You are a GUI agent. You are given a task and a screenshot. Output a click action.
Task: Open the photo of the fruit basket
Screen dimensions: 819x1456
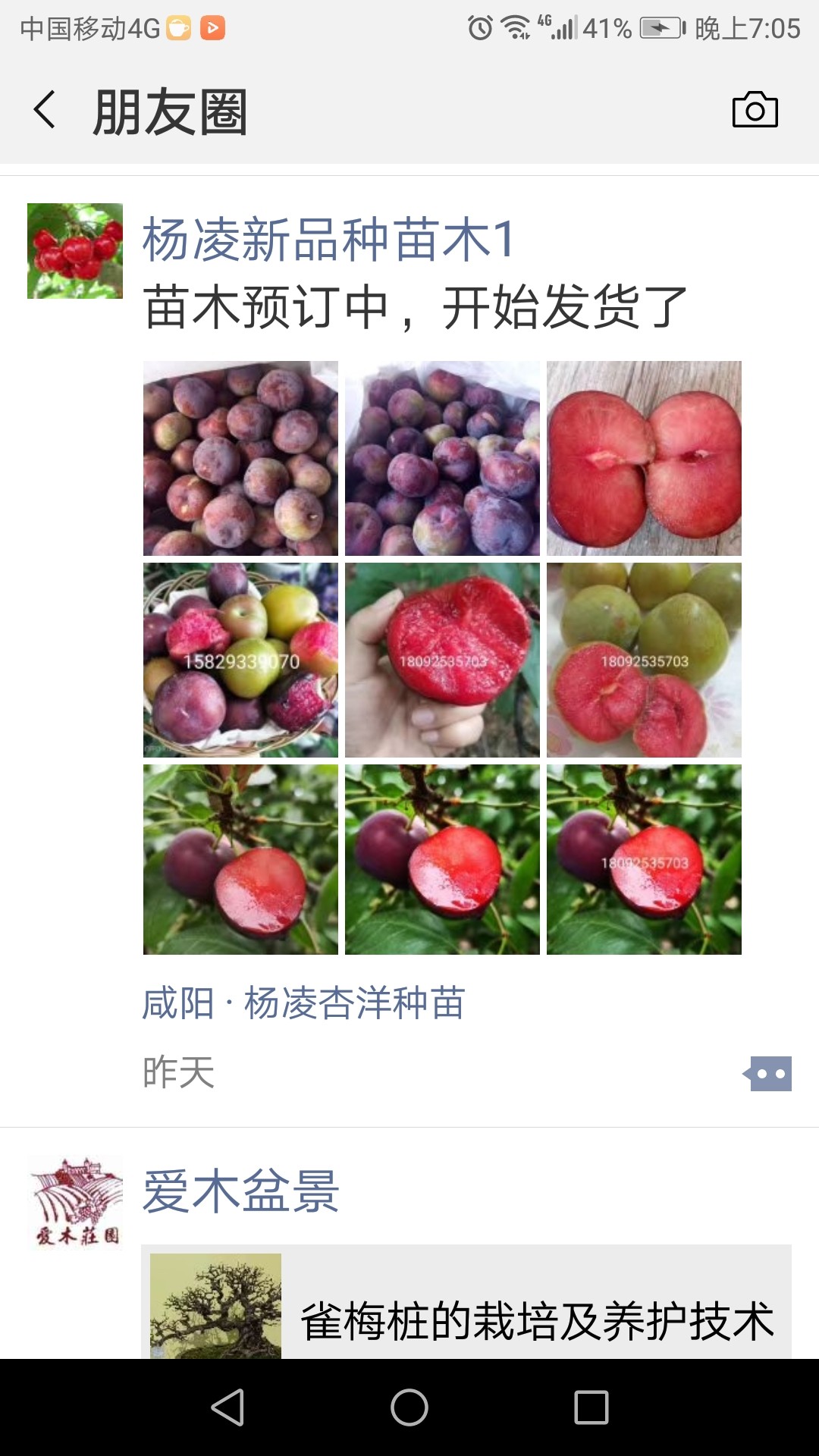[x=240, y=660]
